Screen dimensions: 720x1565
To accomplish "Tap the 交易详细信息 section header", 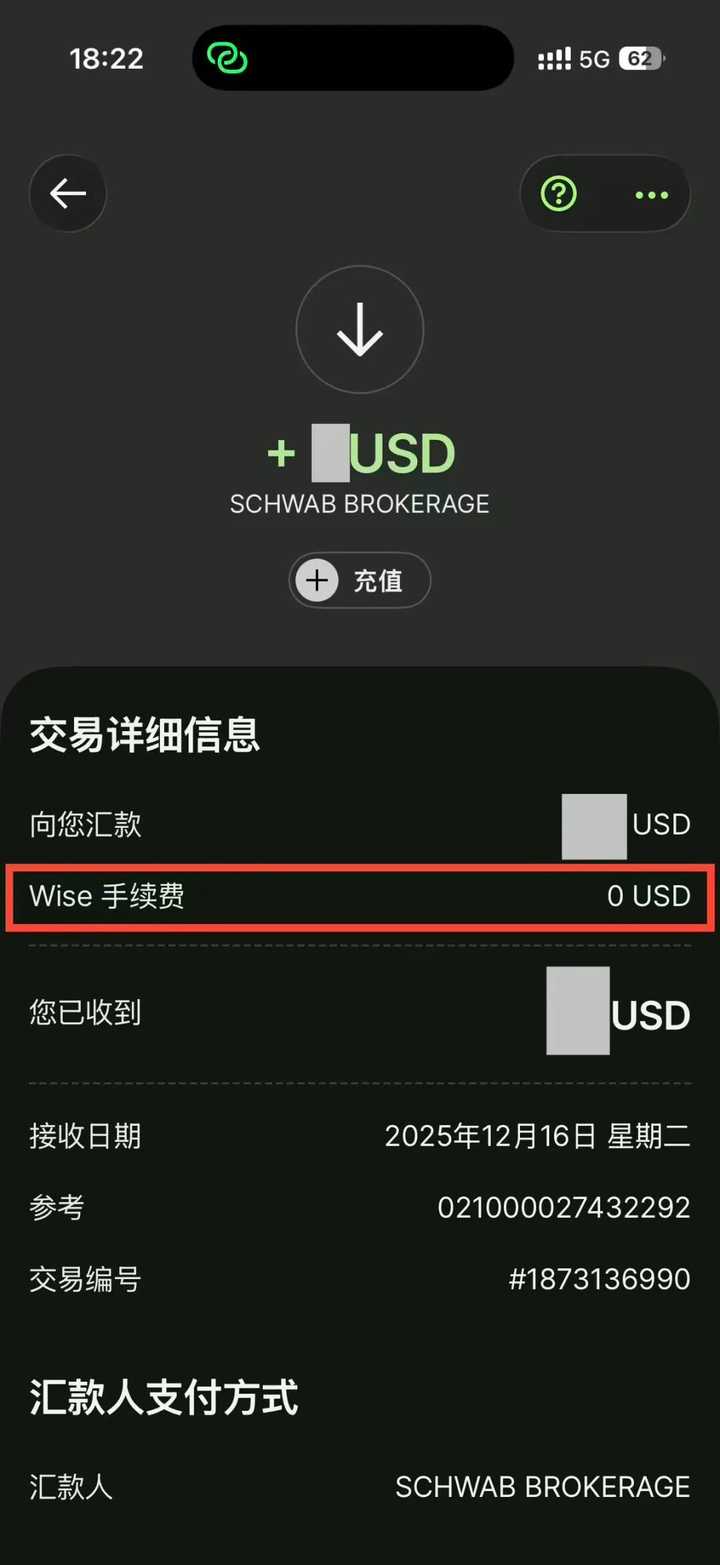I will point(143,734).
